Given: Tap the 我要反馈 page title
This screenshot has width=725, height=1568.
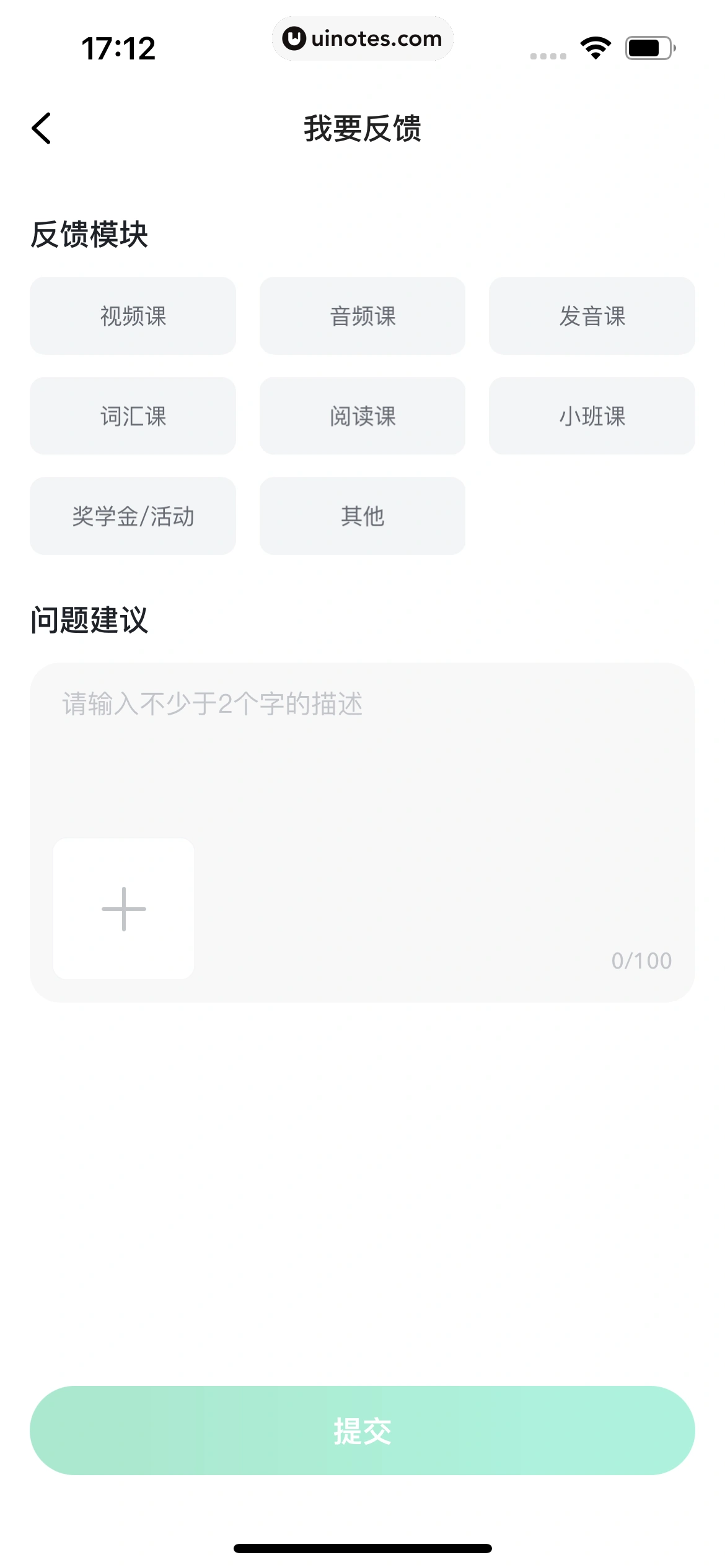Looking at the screenshot, I should (x=362, y=128).
